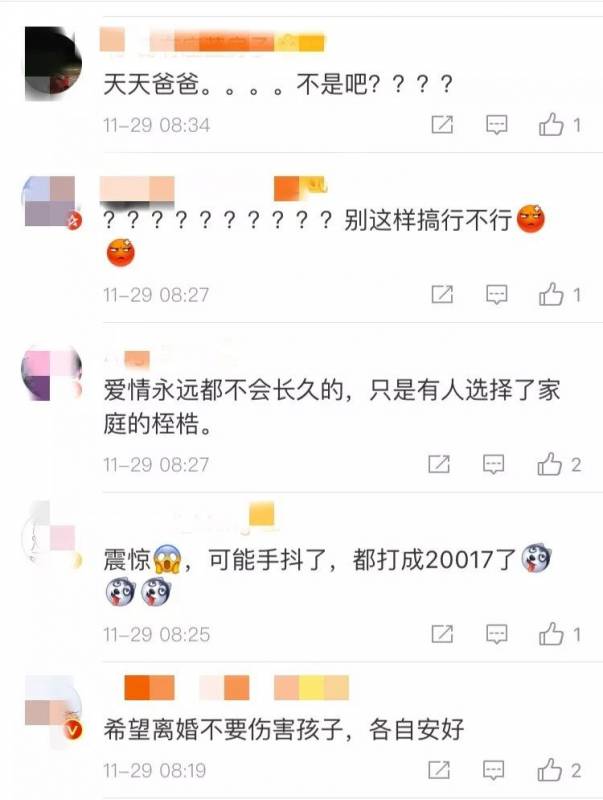Reply to the comment "天天爸爸。。。。不是吧"
Image resolution: width=603 pixels, height=800 pixels.
(496, 125)
